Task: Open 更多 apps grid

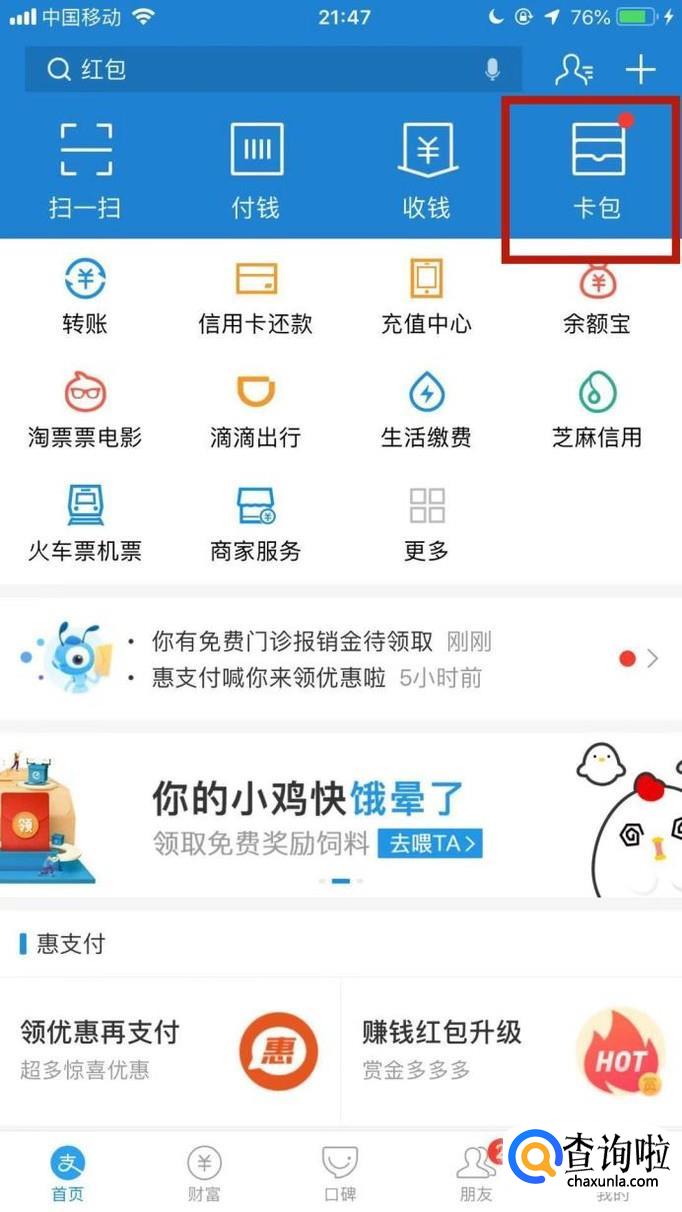Action: pos(427,522)
